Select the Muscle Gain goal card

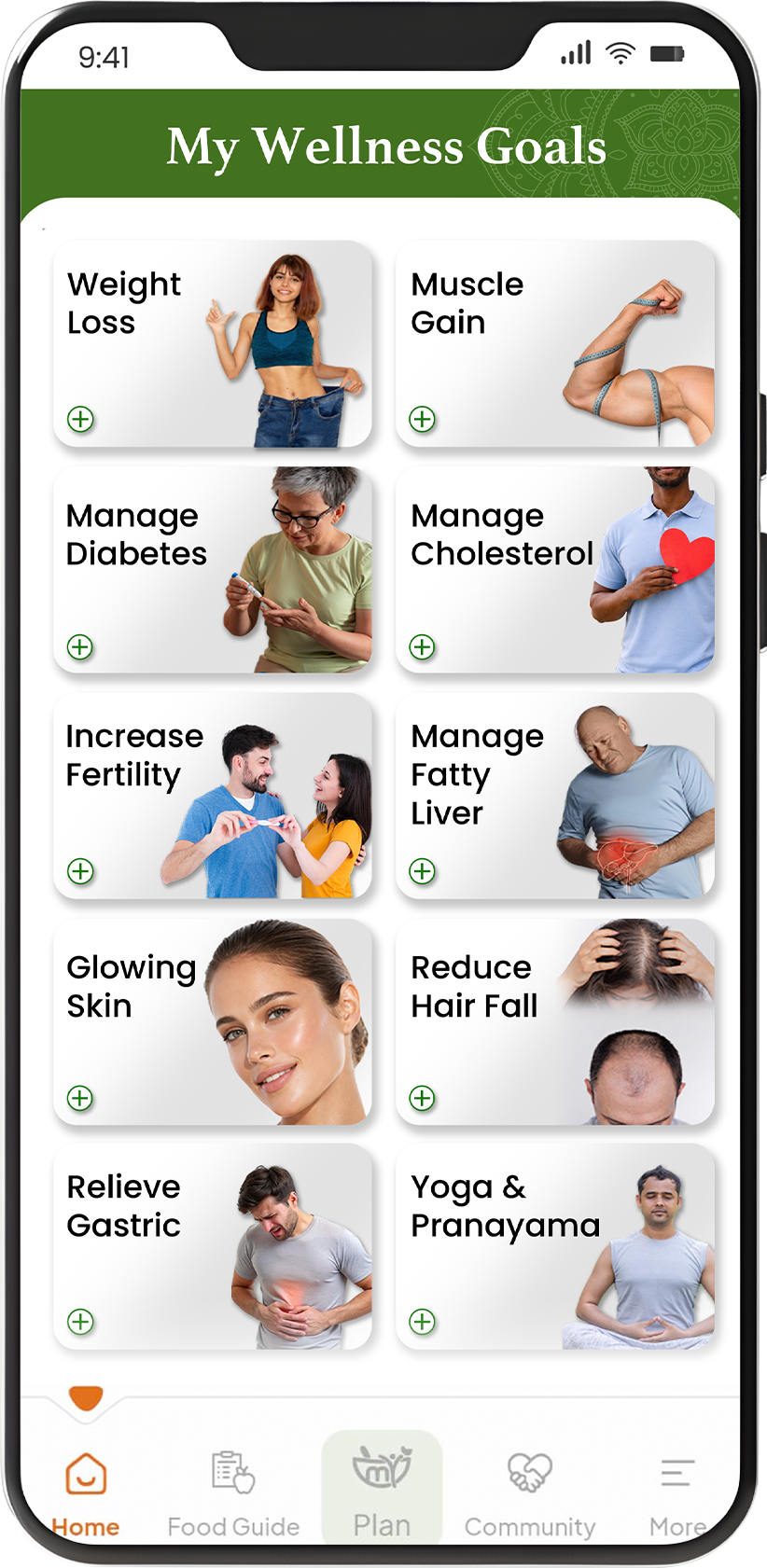click(x=555, y=343)
